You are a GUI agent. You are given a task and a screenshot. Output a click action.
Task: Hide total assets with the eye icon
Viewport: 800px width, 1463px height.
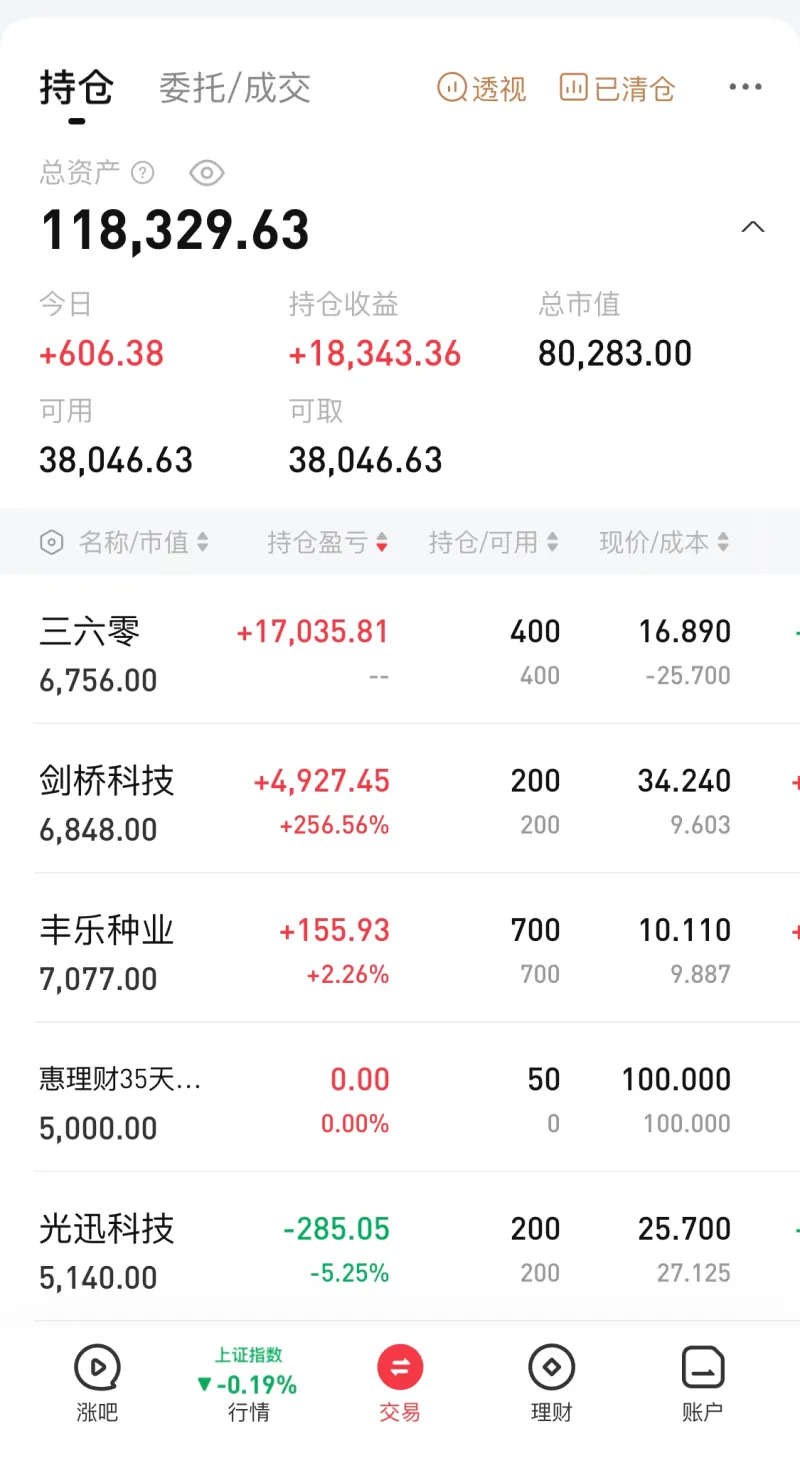(x=207, y=173)
